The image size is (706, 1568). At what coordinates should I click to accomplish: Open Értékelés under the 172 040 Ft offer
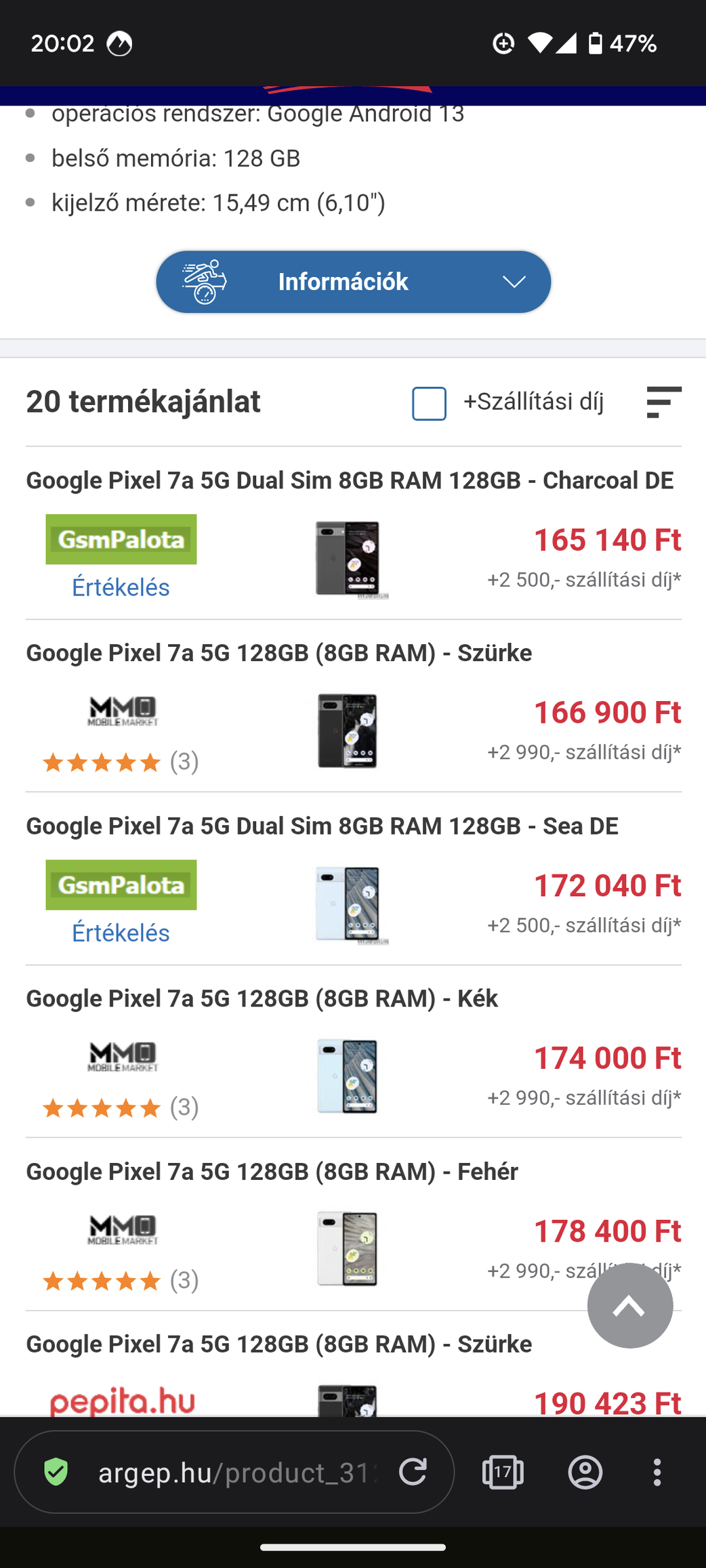[x=121, y=933]
